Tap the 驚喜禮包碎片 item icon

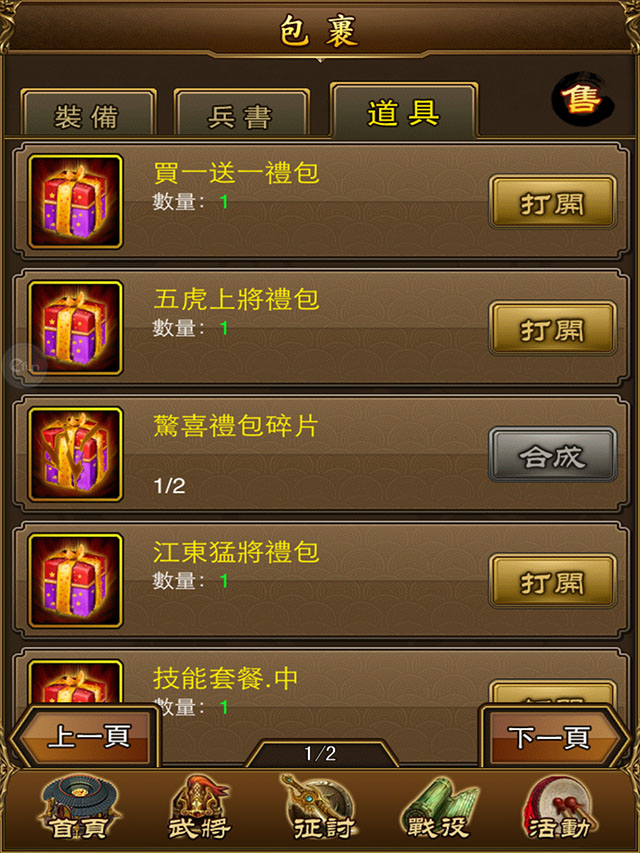click(75, 454)
